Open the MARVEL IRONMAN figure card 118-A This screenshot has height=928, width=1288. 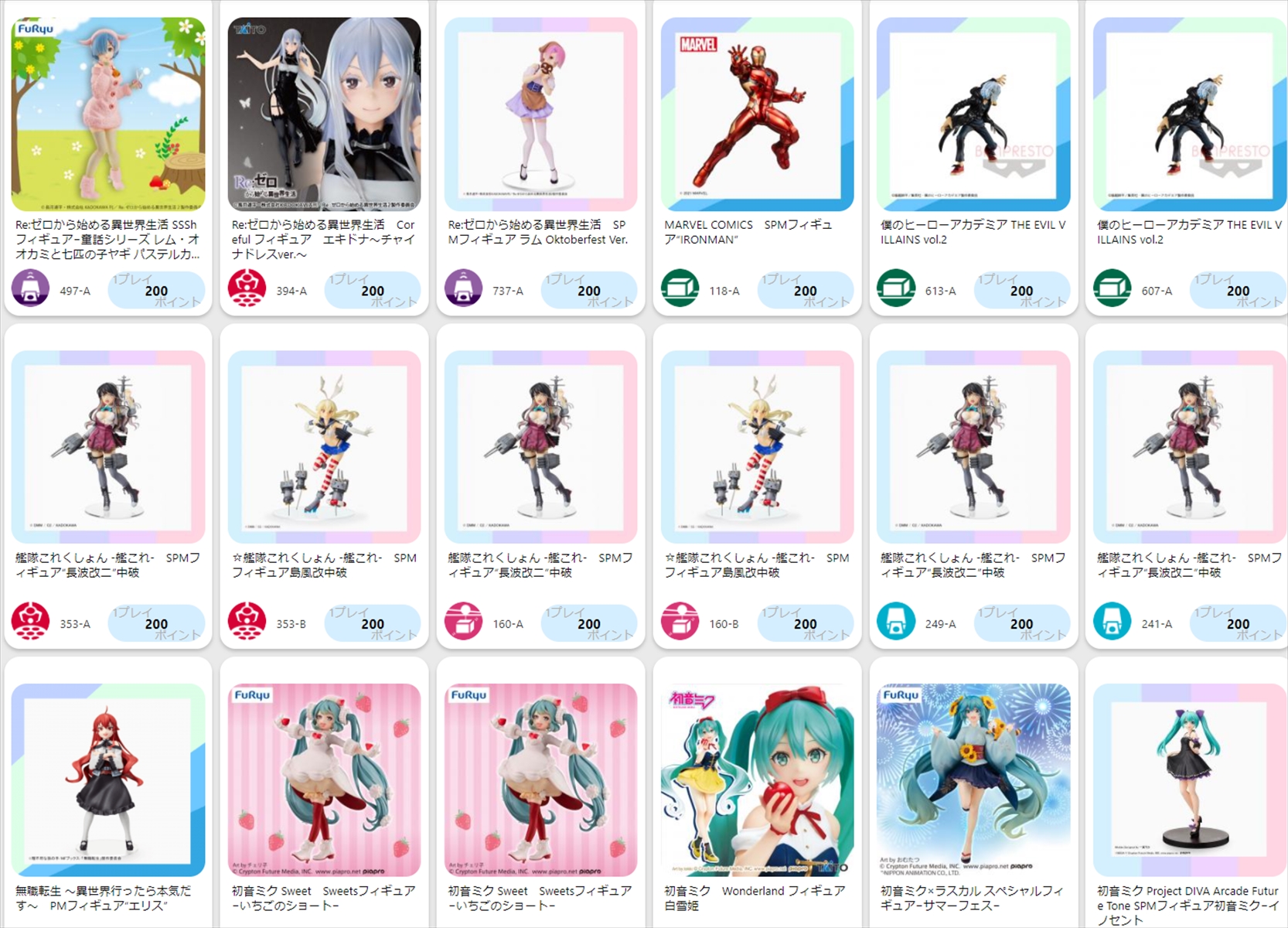(757, 116)
